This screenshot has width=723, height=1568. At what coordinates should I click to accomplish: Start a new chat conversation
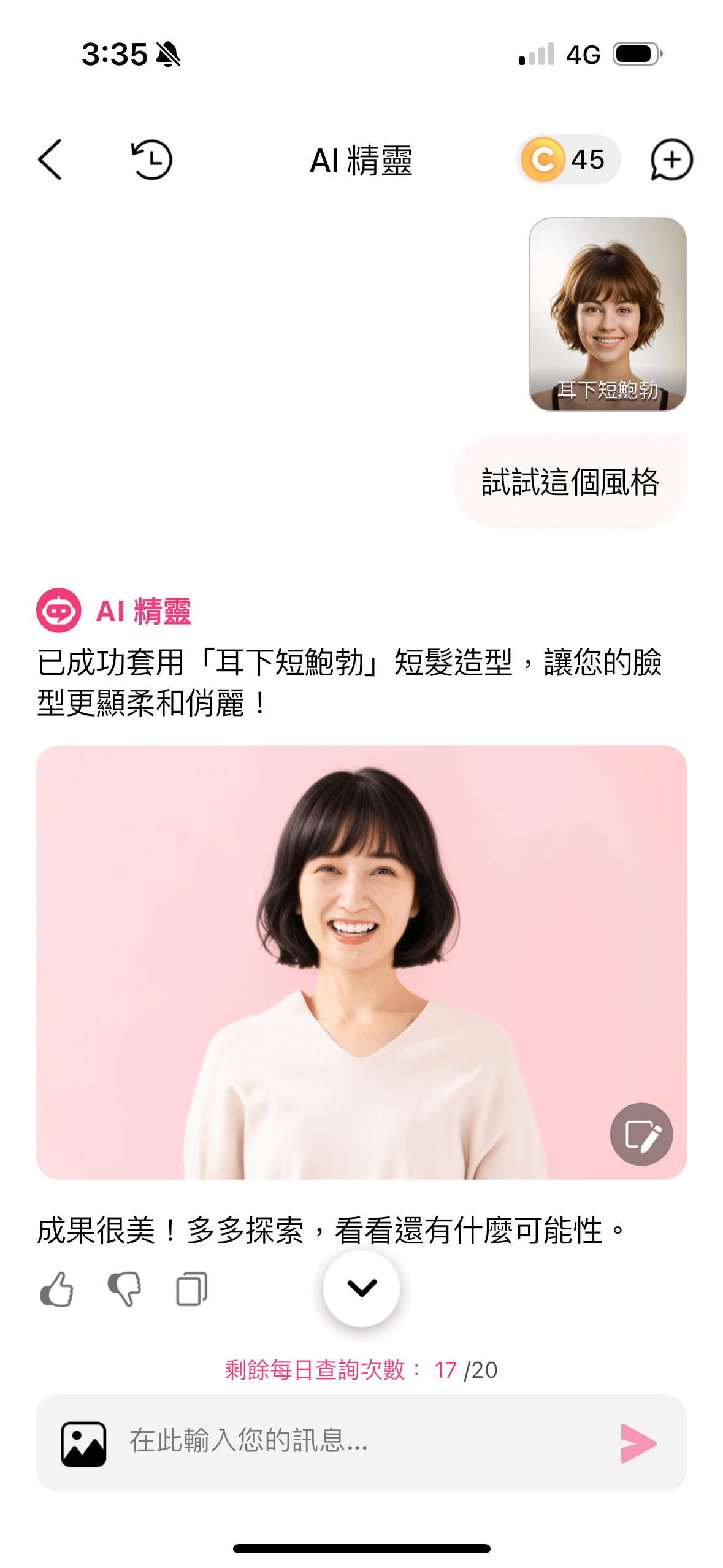pyautogui.click(x=671, y=159)
